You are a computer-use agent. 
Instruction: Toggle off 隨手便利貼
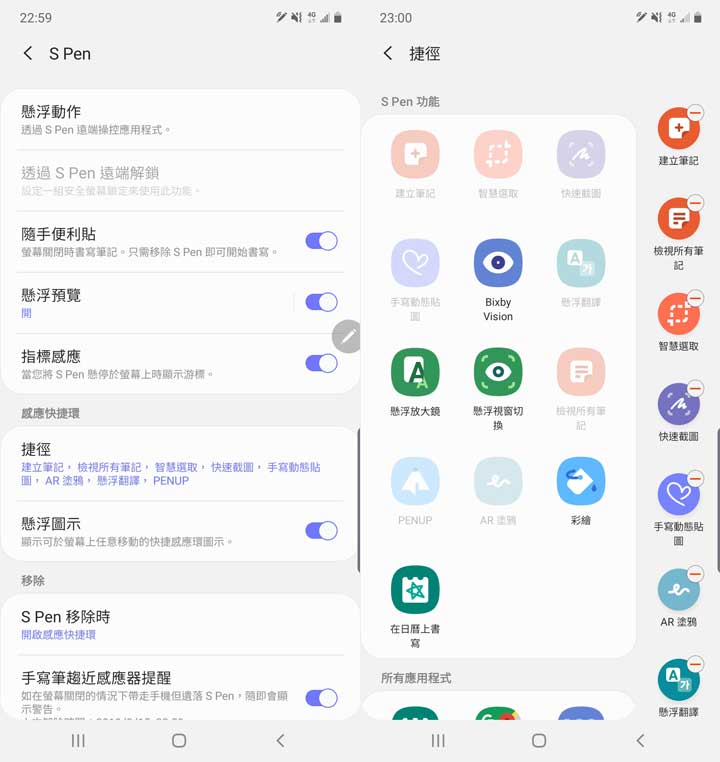point(320,241)
